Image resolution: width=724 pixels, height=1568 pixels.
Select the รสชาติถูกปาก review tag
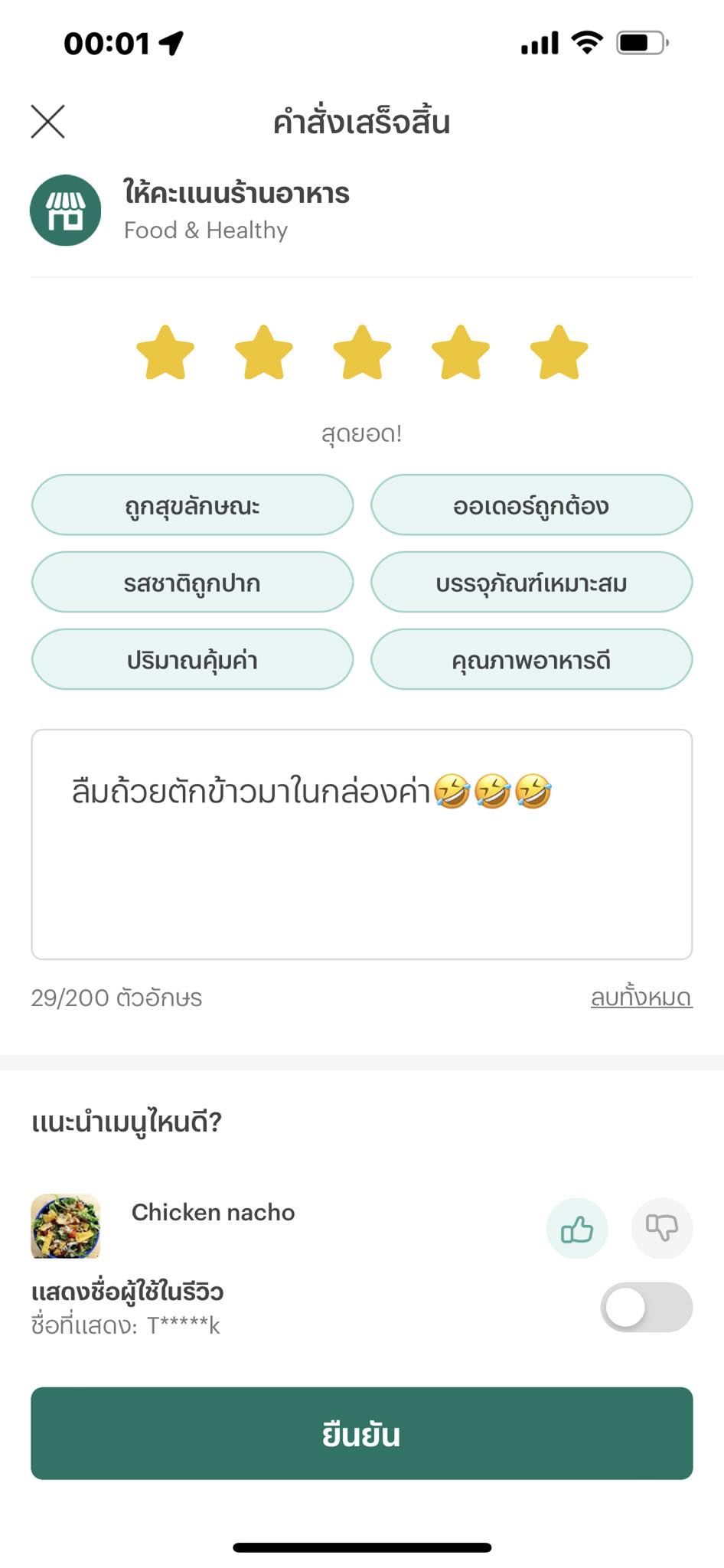tap(191, 583)
